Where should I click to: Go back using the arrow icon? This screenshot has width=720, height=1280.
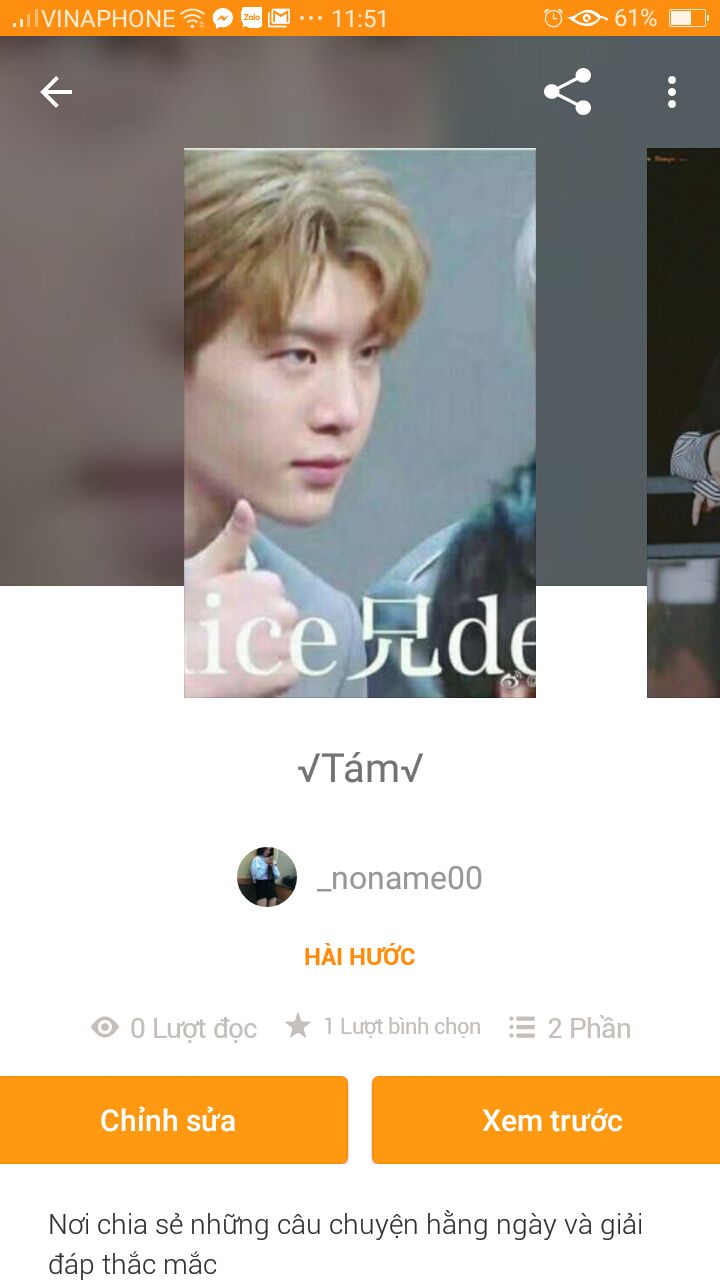point(56,92)
